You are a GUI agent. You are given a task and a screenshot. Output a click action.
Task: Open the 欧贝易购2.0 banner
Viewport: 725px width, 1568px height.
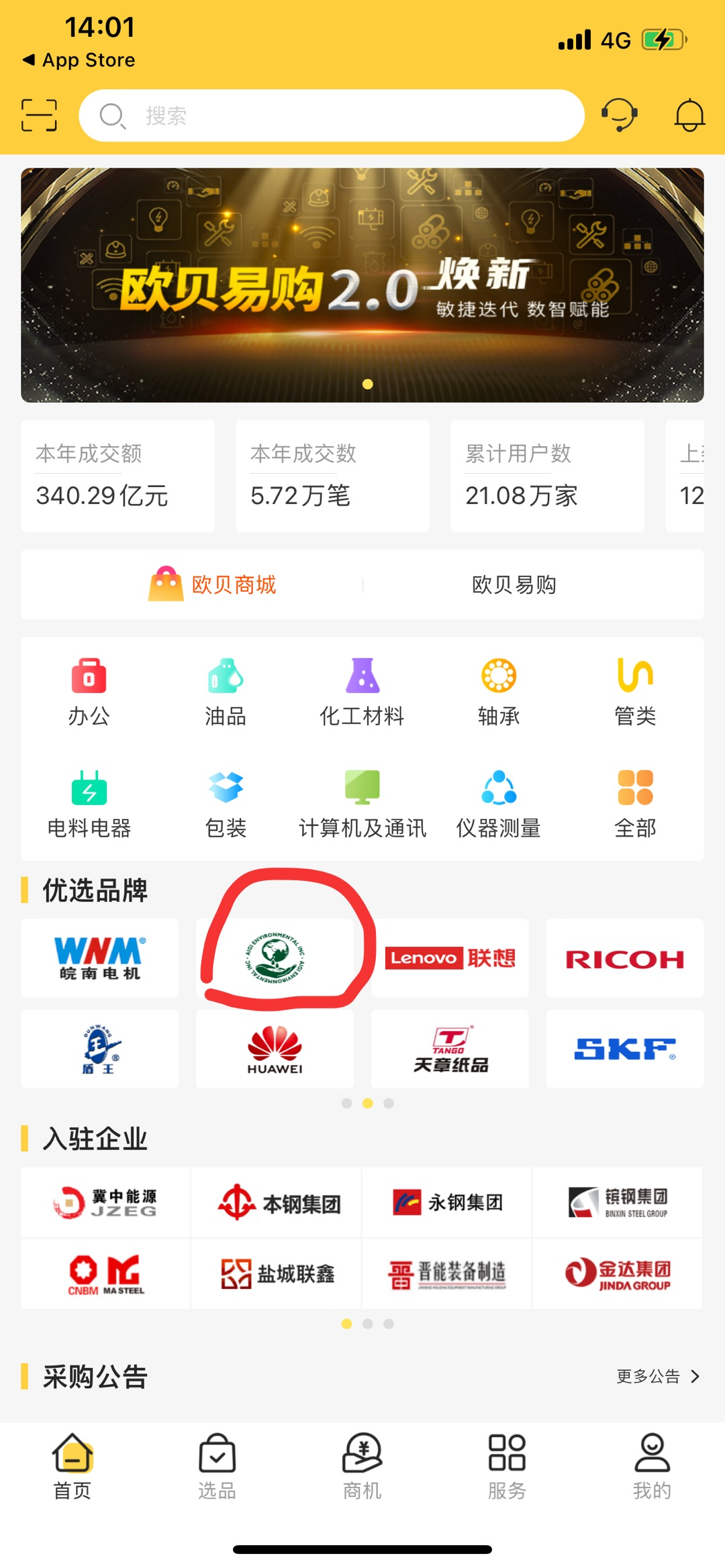362,285
